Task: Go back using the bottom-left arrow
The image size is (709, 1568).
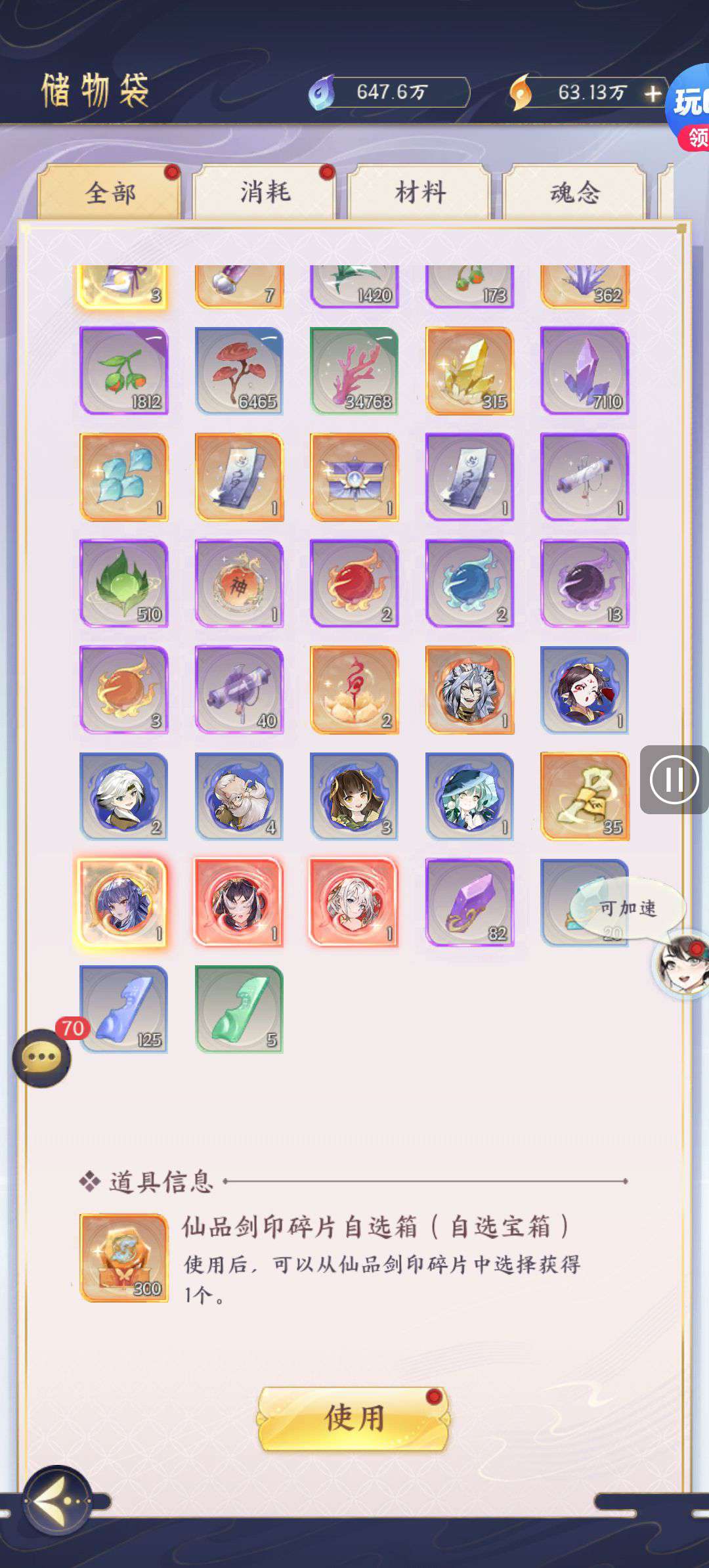Action: [x=56, y=1500]
